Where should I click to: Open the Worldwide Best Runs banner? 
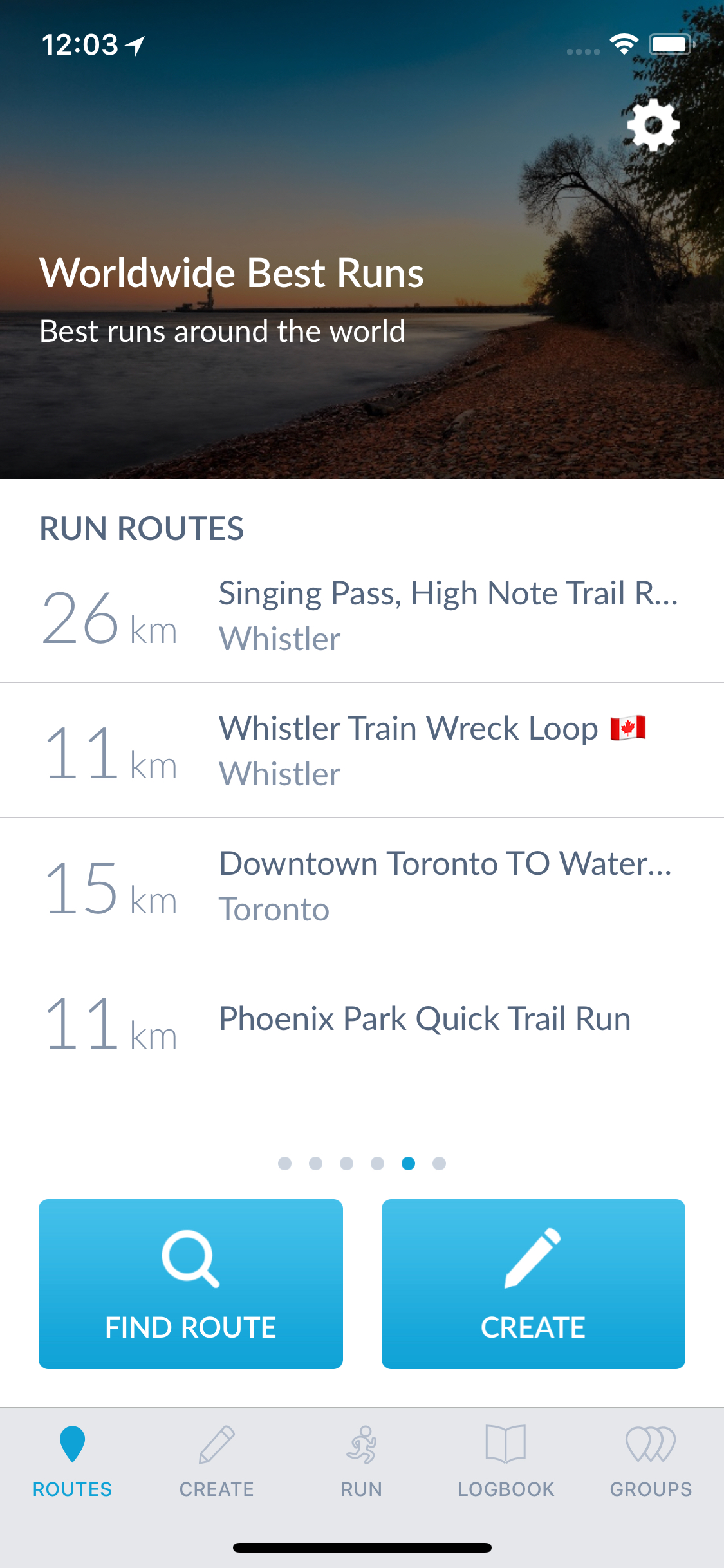point(362,239)
